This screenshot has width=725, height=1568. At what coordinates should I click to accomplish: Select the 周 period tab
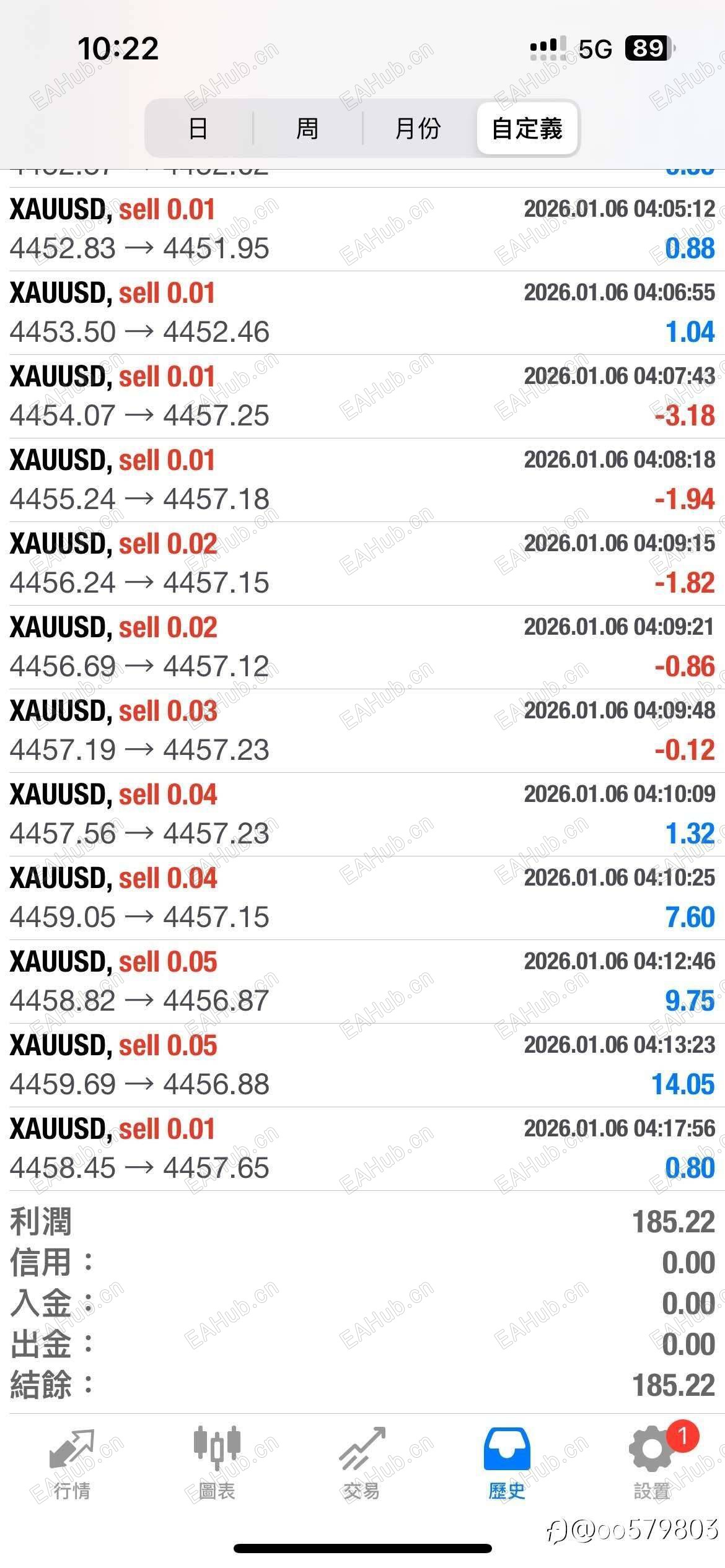[x=307, y=129]
